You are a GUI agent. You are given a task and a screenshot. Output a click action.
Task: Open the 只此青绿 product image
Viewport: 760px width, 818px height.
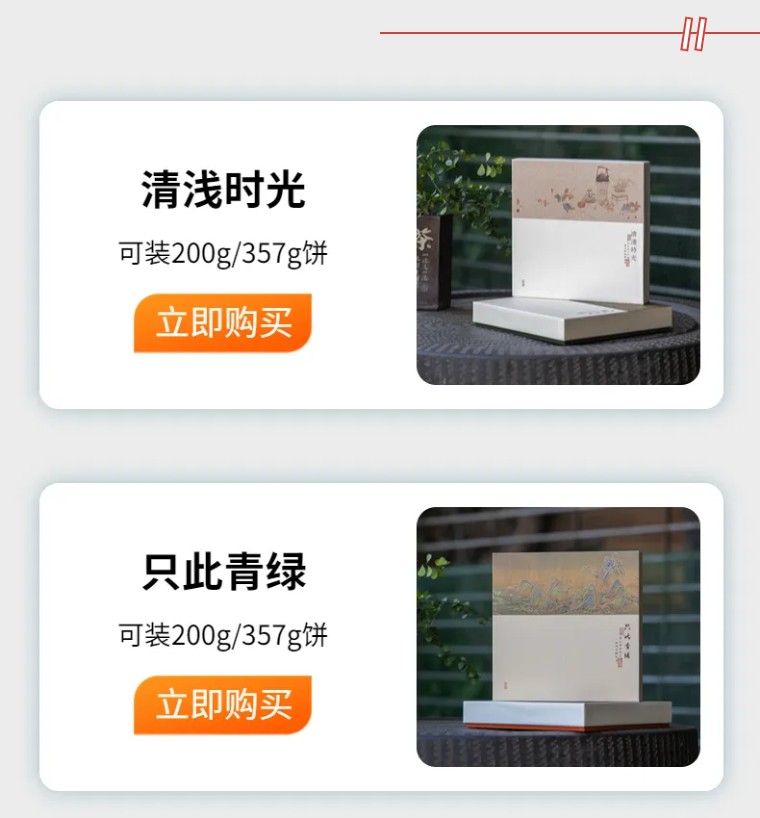(558, 637)
